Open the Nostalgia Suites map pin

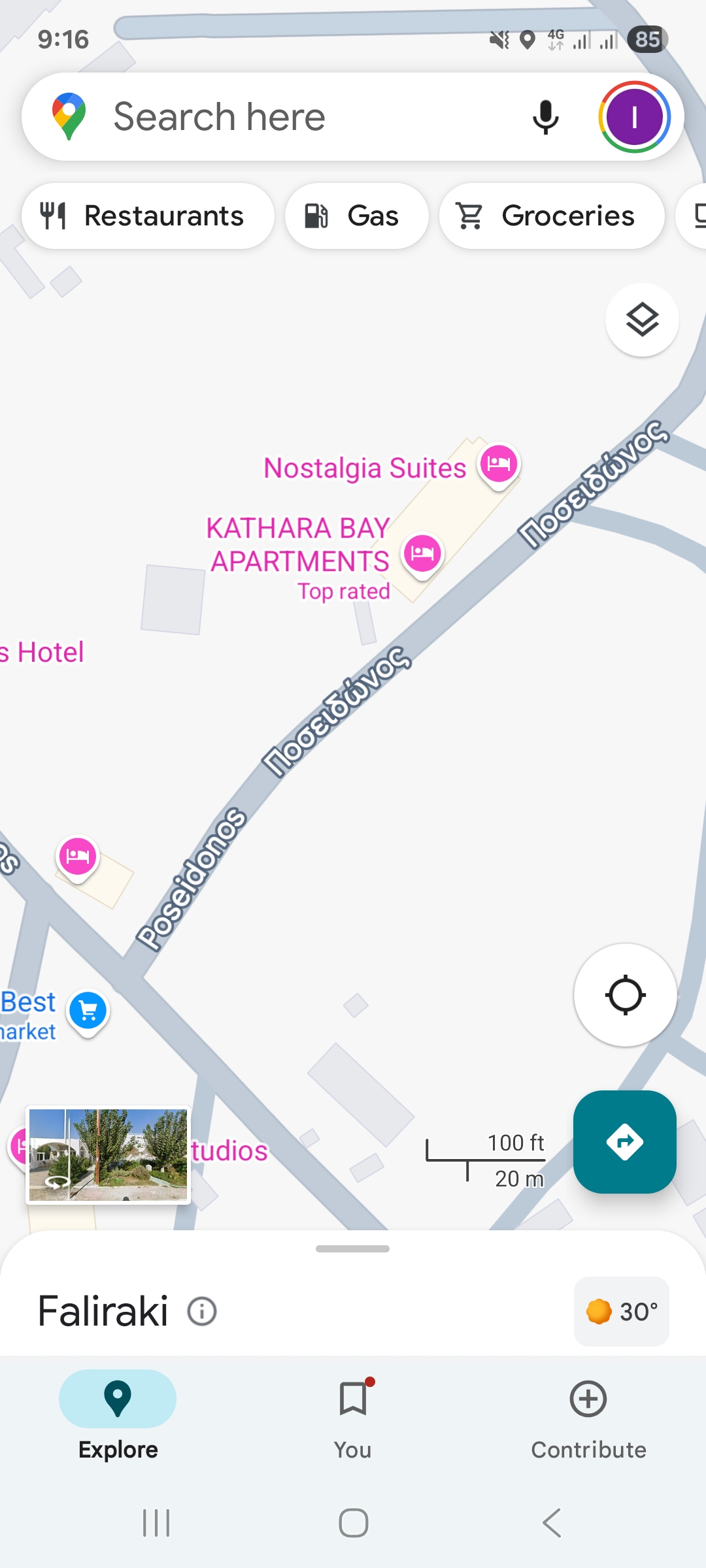click(x=499, y=465)
